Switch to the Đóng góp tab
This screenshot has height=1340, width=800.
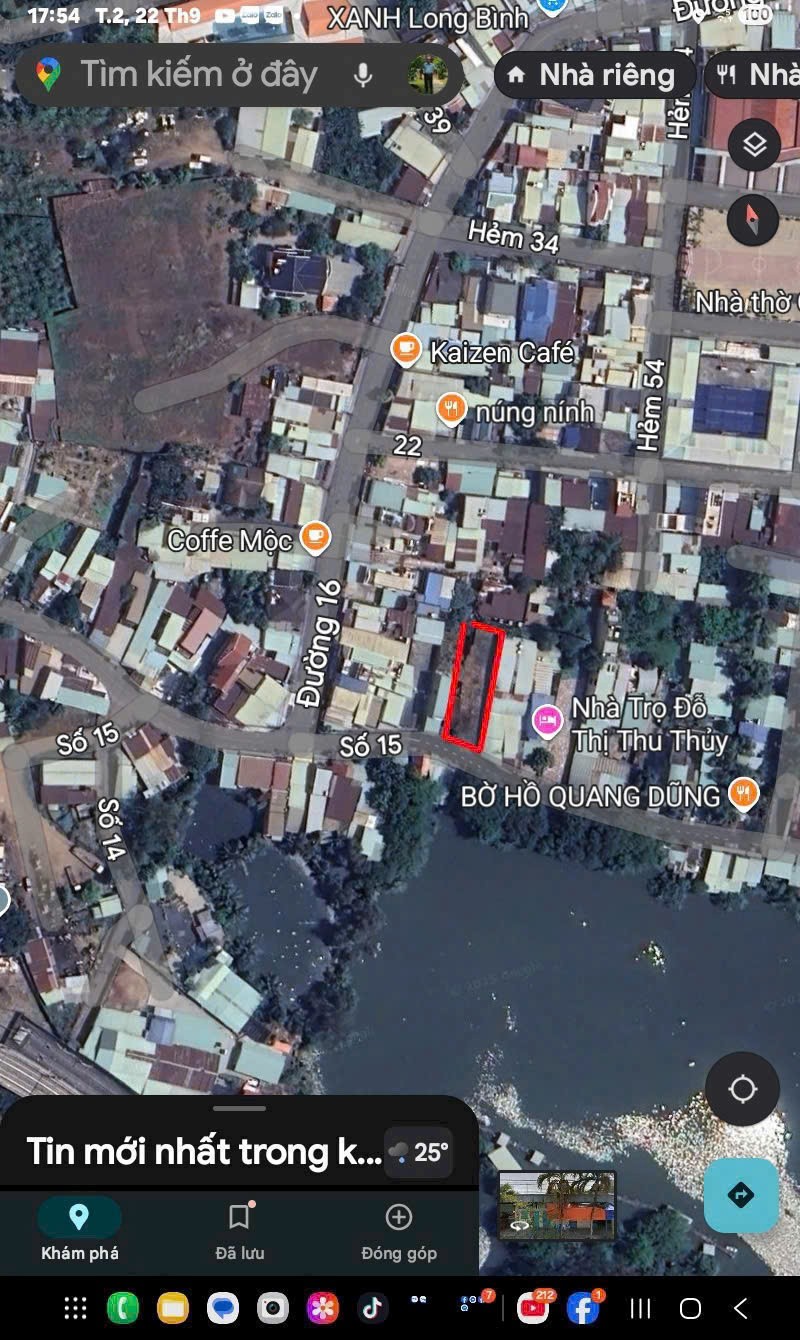point(398,1230)
